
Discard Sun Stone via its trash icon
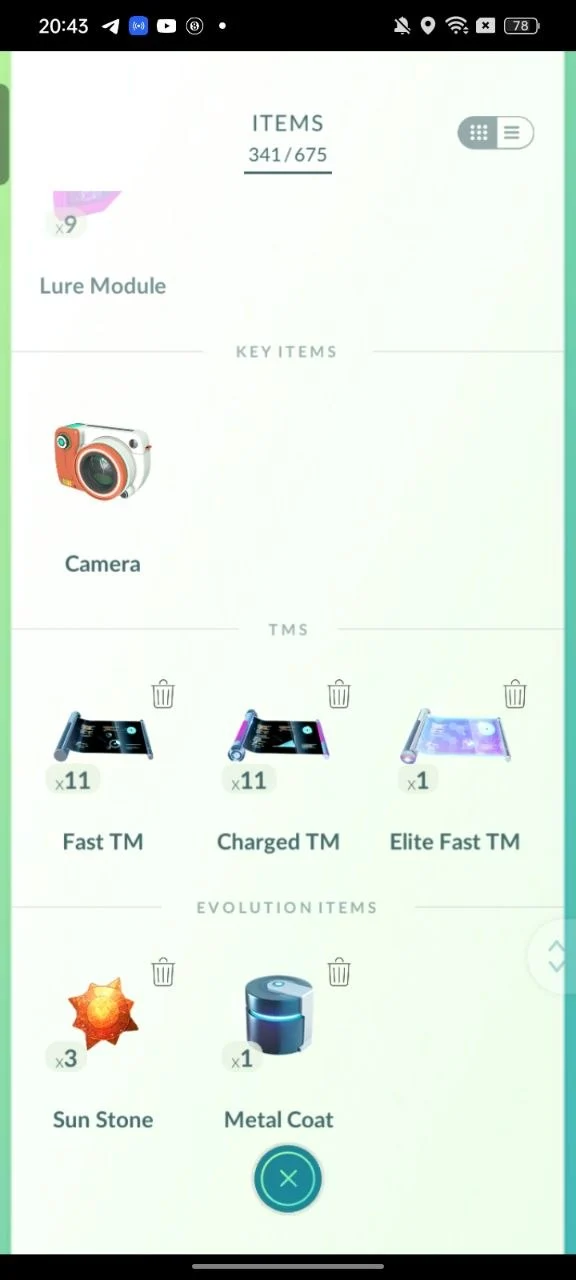pos(163,972)
